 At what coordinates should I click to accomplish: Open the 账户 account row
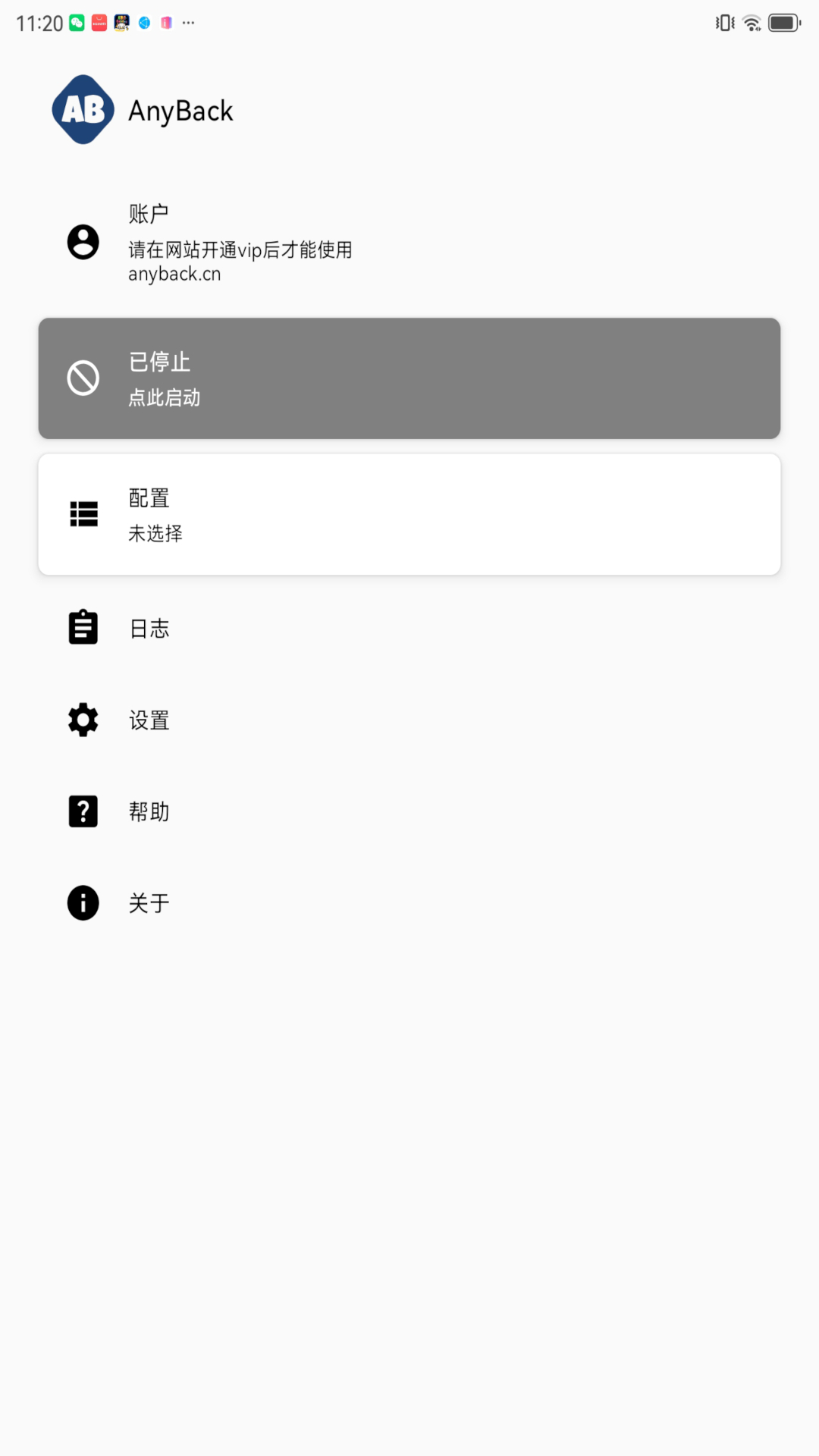tap(409, 243)
